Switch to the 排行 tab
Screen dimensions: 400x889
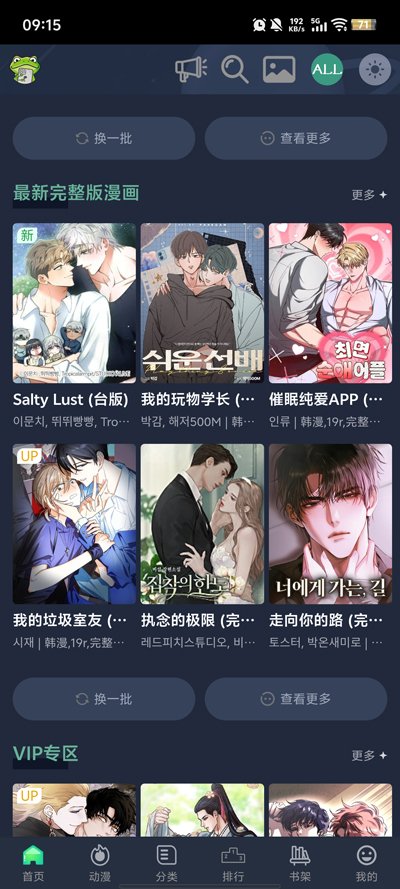click(x=233, y=863)
